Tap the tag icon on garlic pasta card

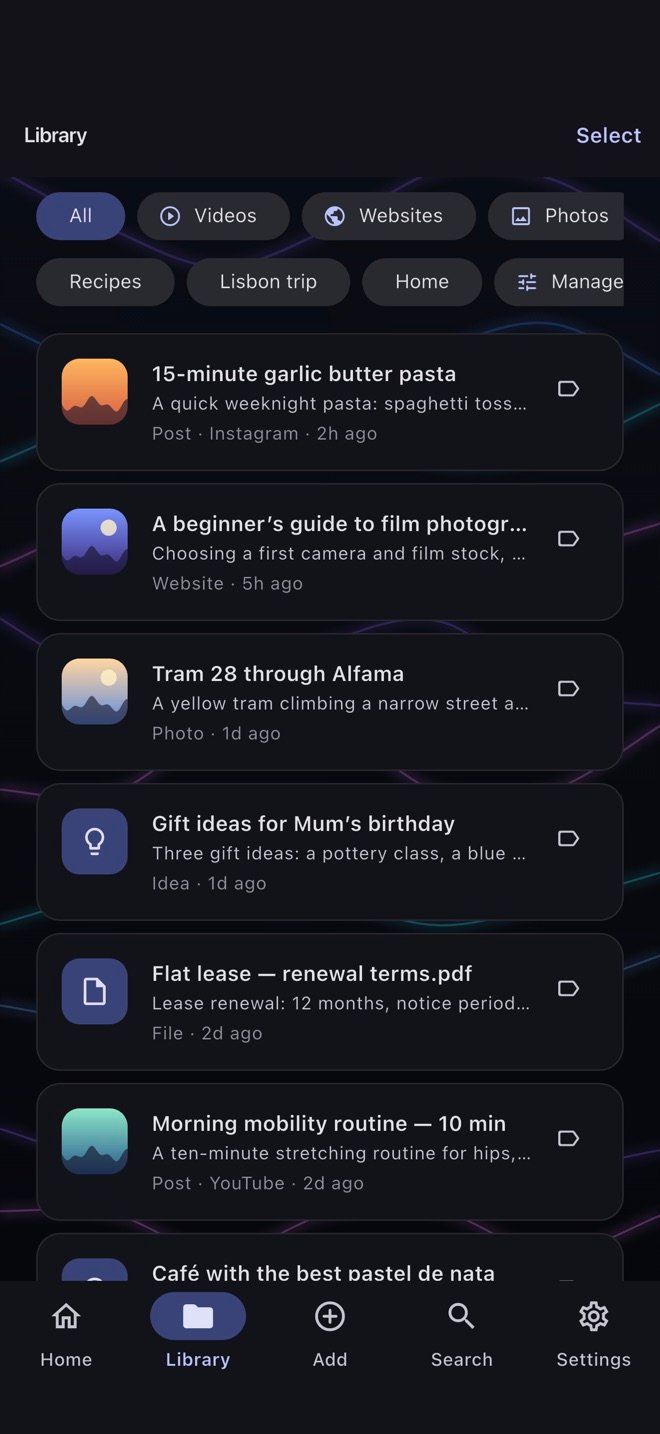point(568,389)
